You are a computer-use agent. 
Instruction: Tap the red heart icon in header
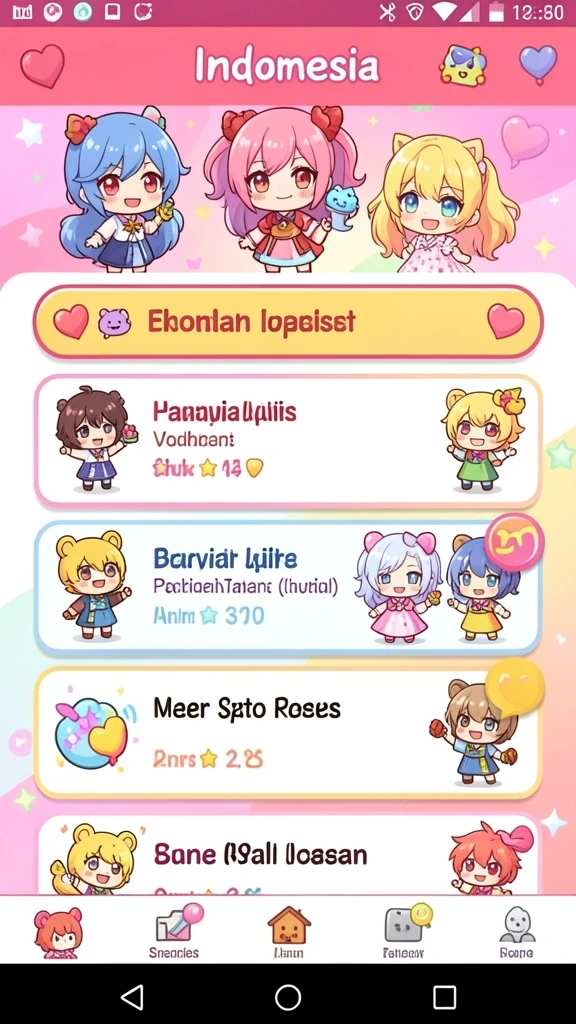(x=42, y=65)
